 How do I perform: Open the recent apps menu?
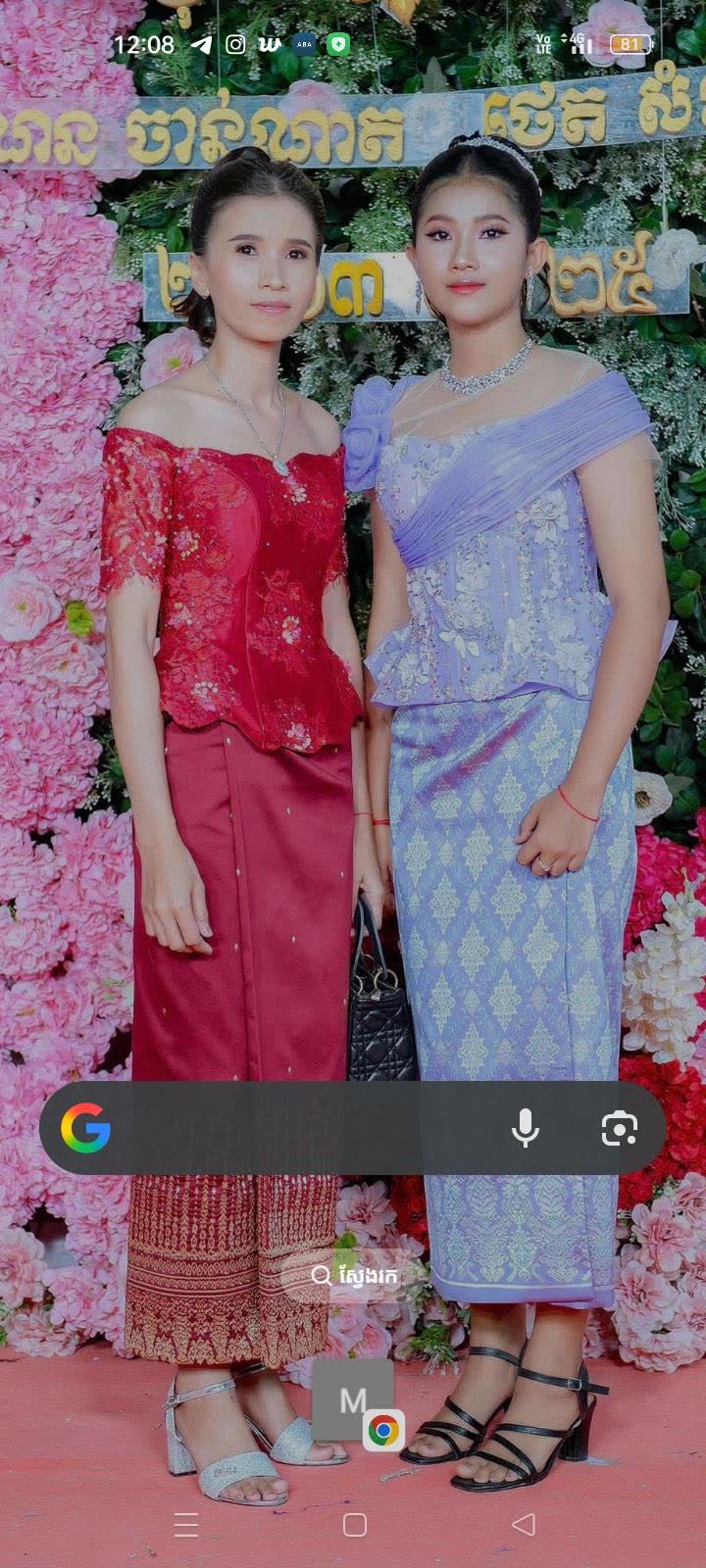pyautogui.click(x=186, y=1525)
